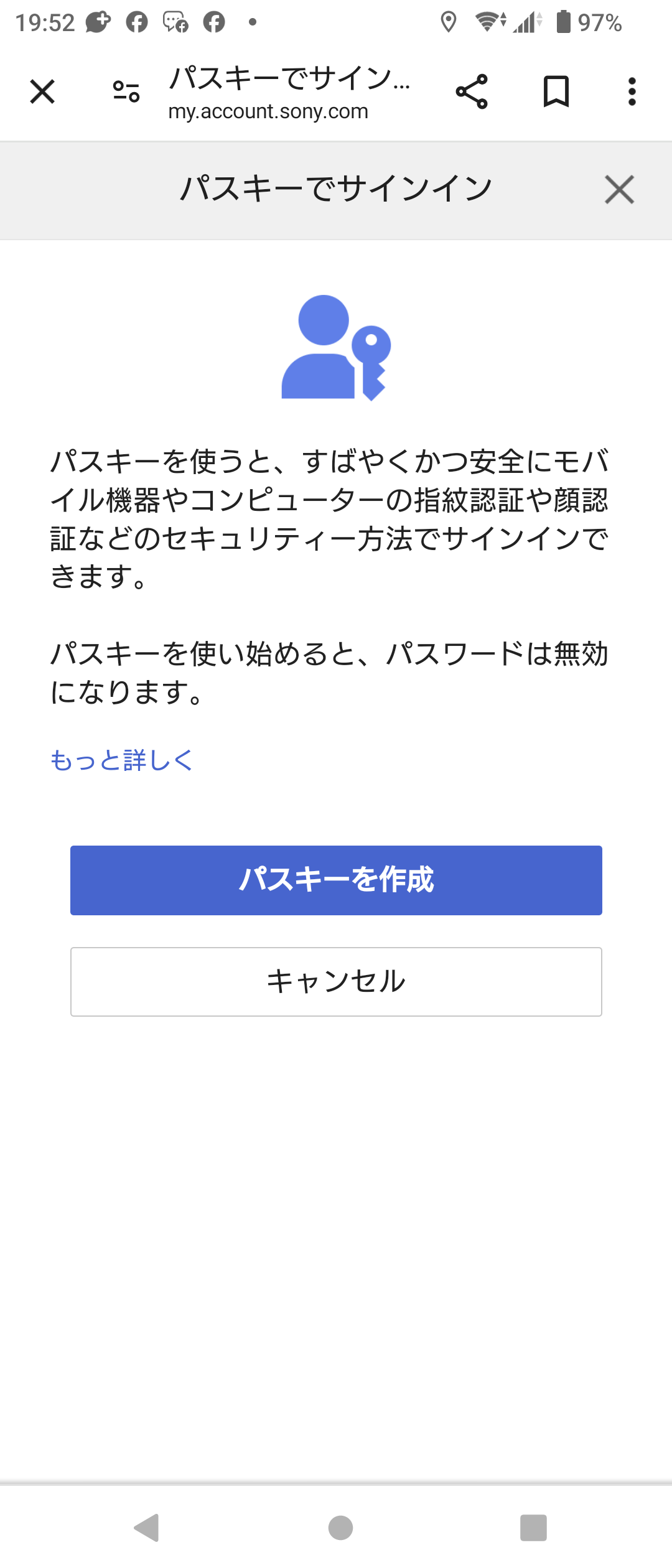Tap the パスキーを作成 button
Viewport: 672px width, 1568px height.
(x=336, y=880)
